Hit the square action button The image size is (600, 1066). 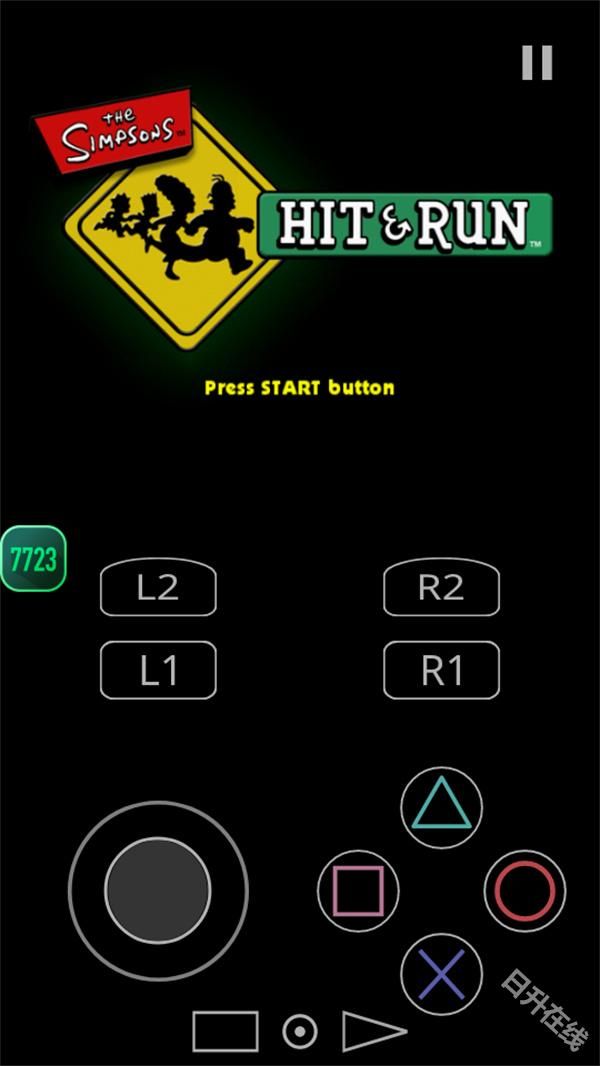pyautogui.click(x=358, y=891)
